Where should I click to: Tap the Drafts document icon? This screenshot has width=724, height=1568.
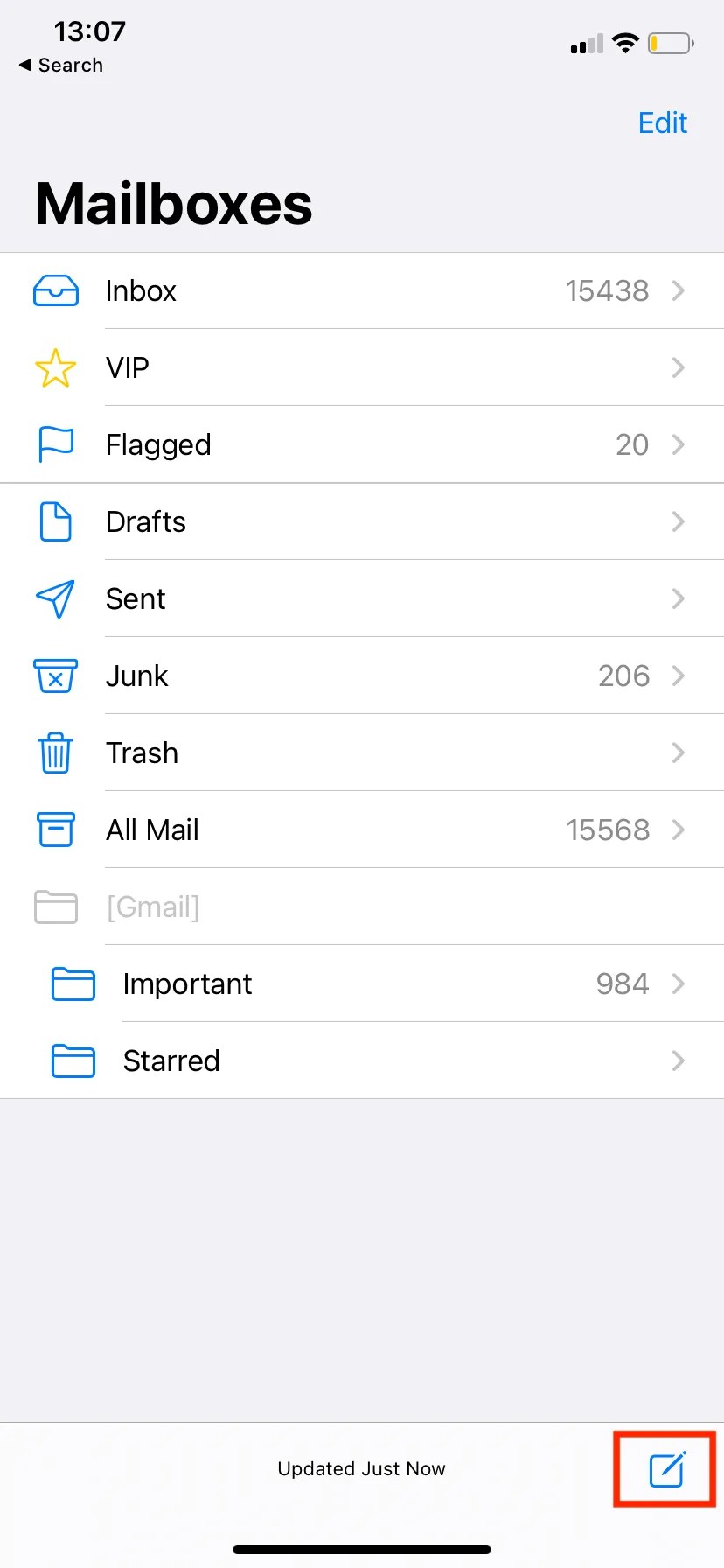(x=55, y=521)
